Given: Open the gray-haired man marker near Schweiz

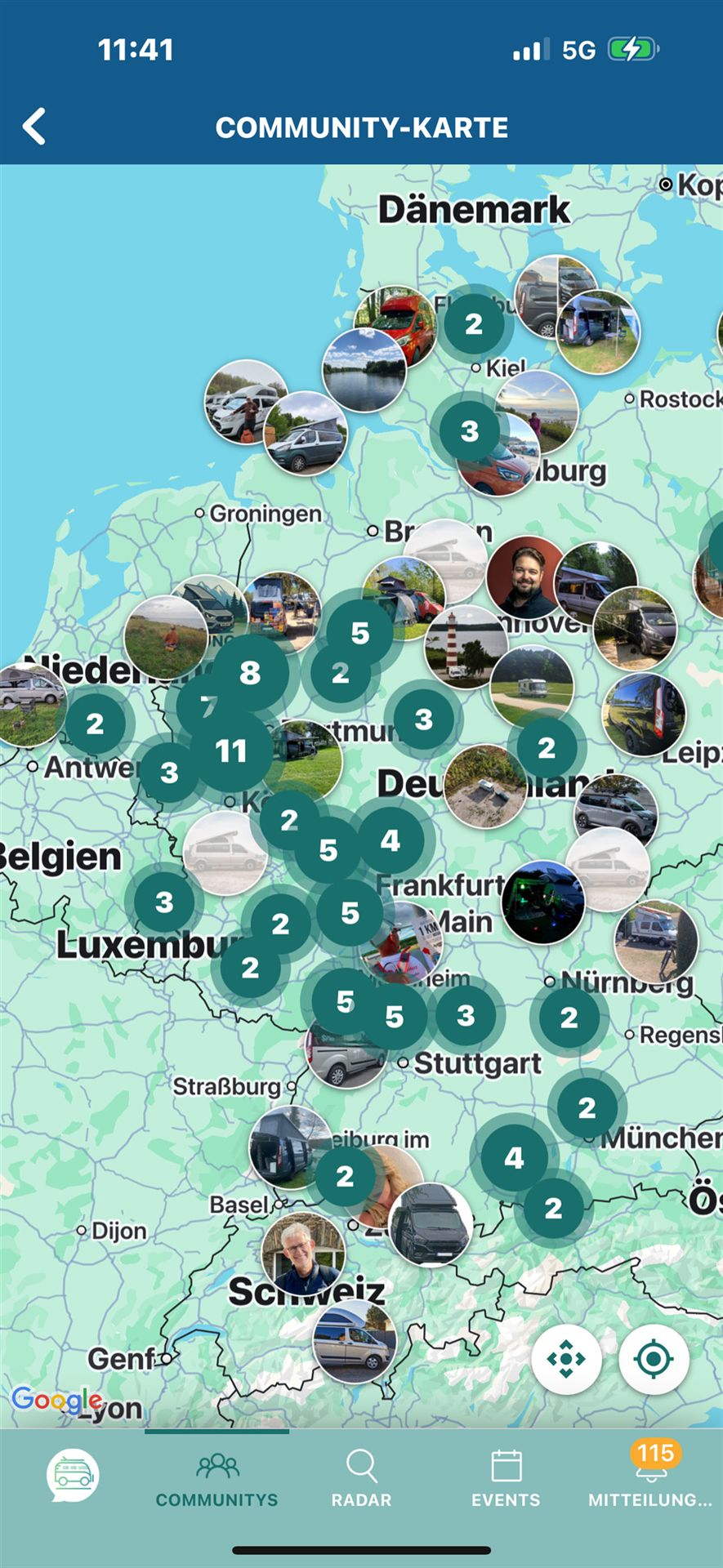Looking at the screenshot, I should coord(301,1252).
